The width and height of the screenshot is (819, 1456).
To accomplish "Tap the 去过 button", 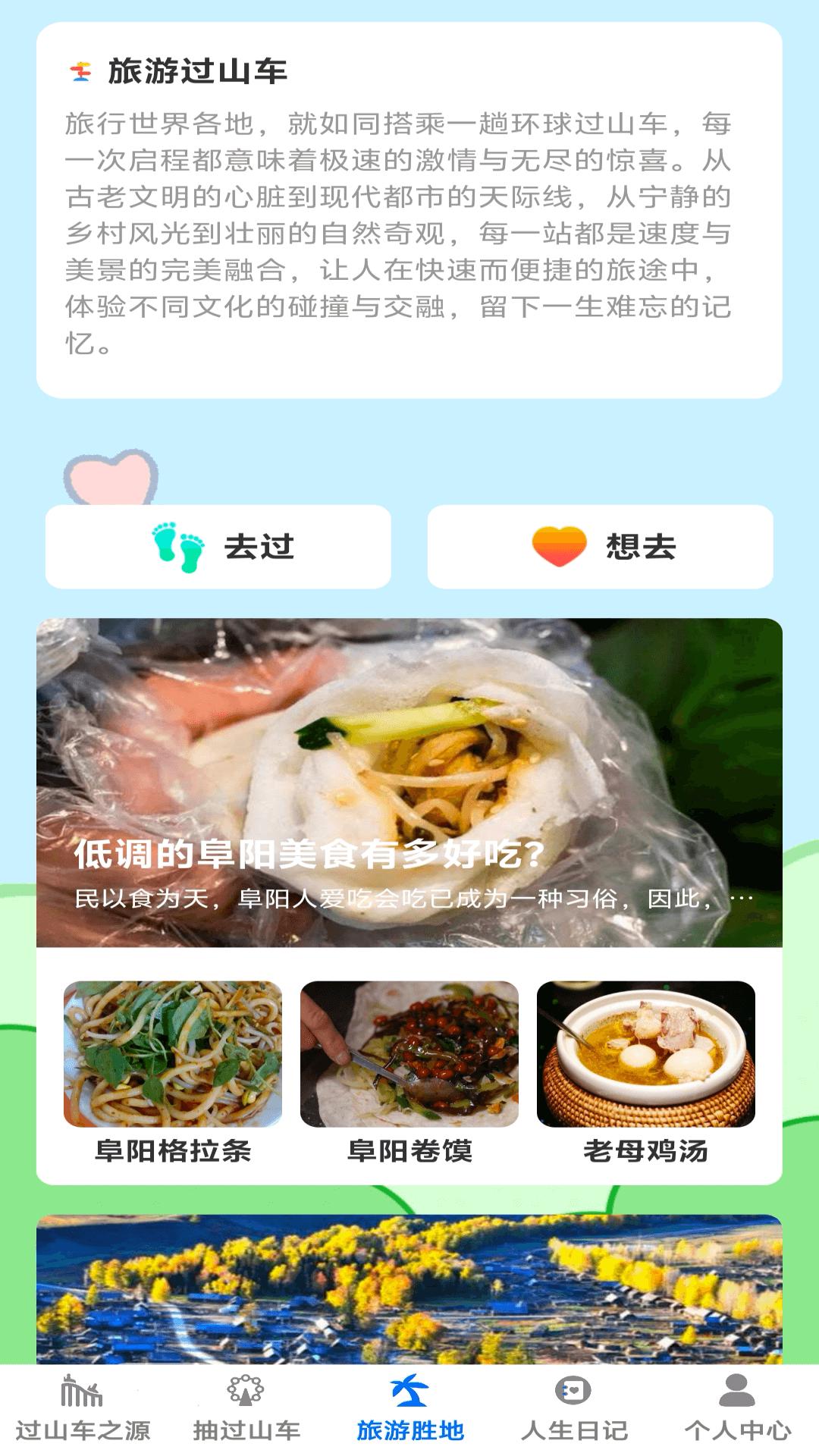I will coord(218,546).
